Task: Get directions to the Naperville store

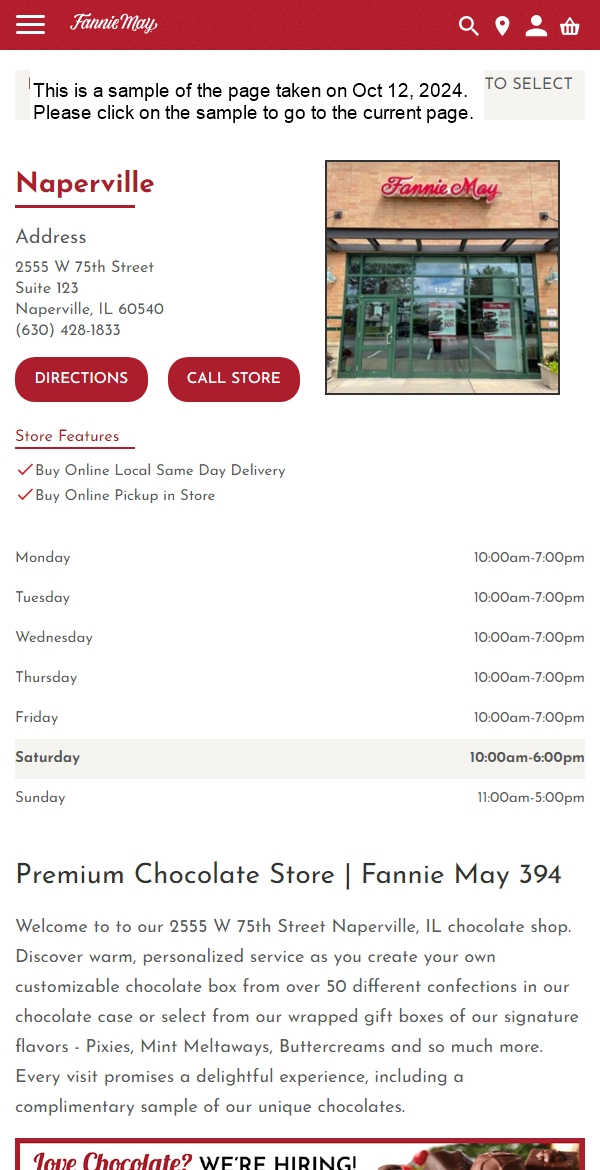Action: (81, 379)
